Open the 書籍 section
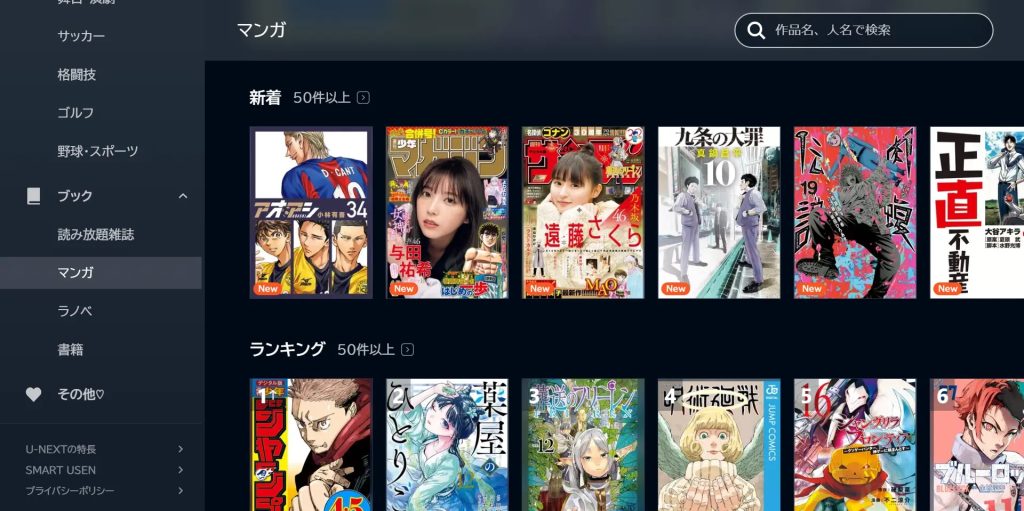Image resolution: width=1024 pixels, height=511 pixels. coord(70,349)
